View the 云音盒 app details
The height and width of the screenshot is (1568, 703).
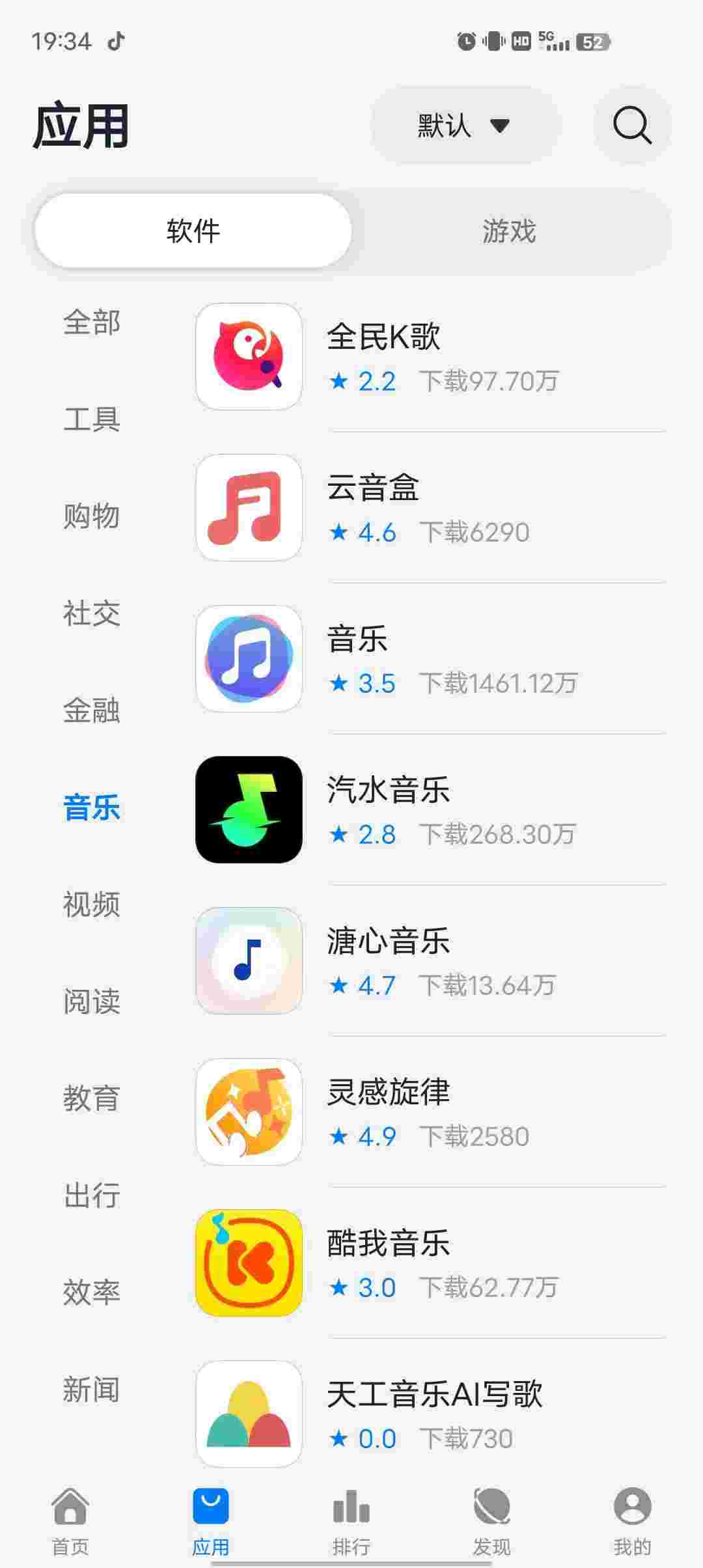click(430, 508)
